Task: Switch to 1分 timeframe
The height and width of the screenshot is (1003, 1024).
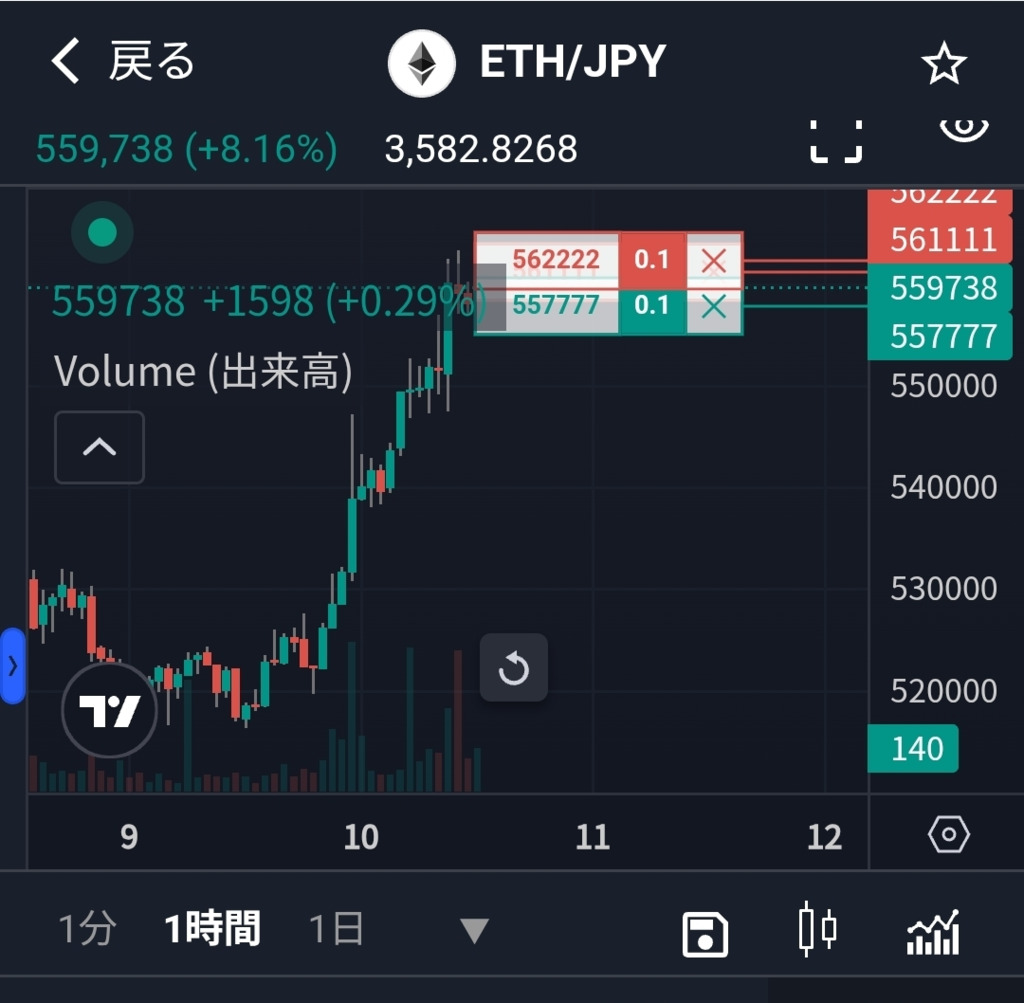Action: [x=87, y=930]
